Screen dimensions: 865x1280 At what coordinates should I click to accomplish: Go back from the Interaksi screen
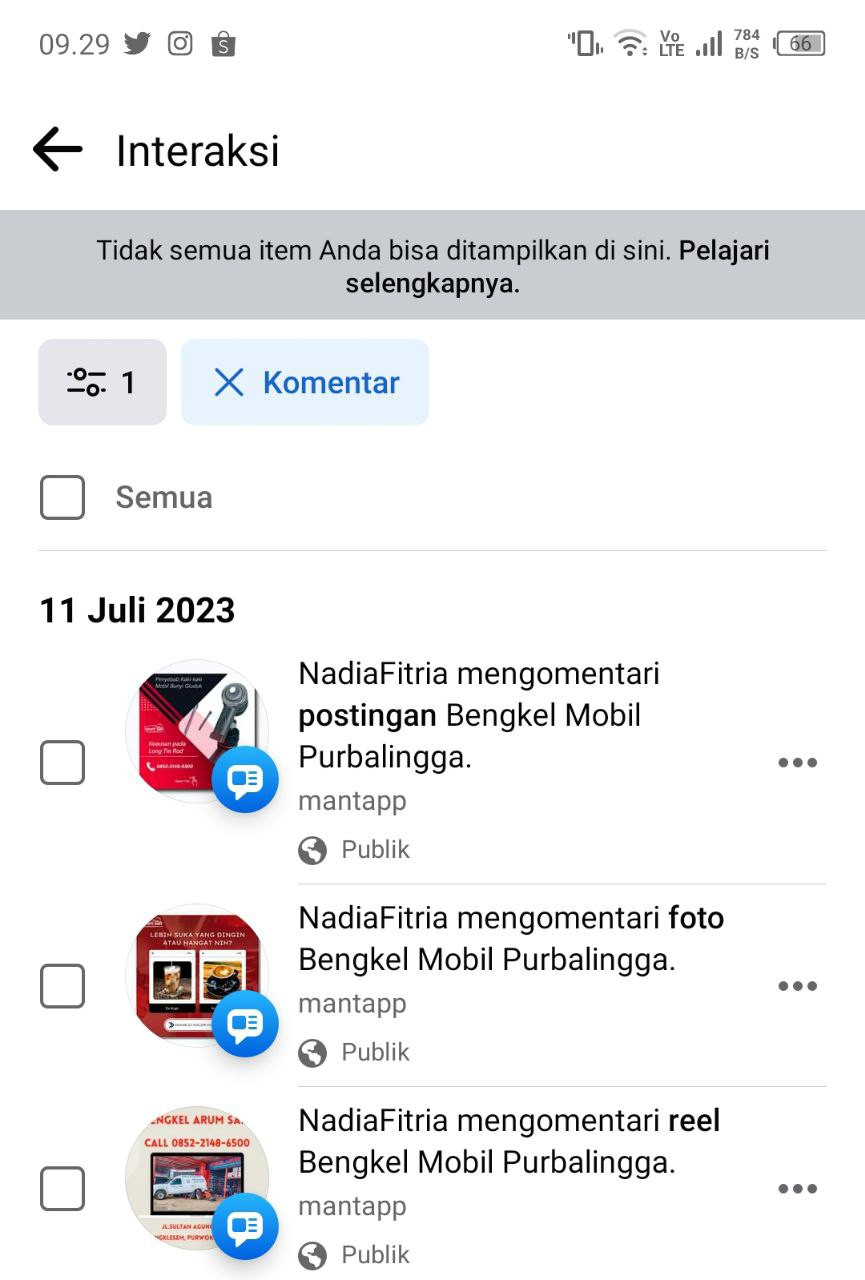click(58, 150)
